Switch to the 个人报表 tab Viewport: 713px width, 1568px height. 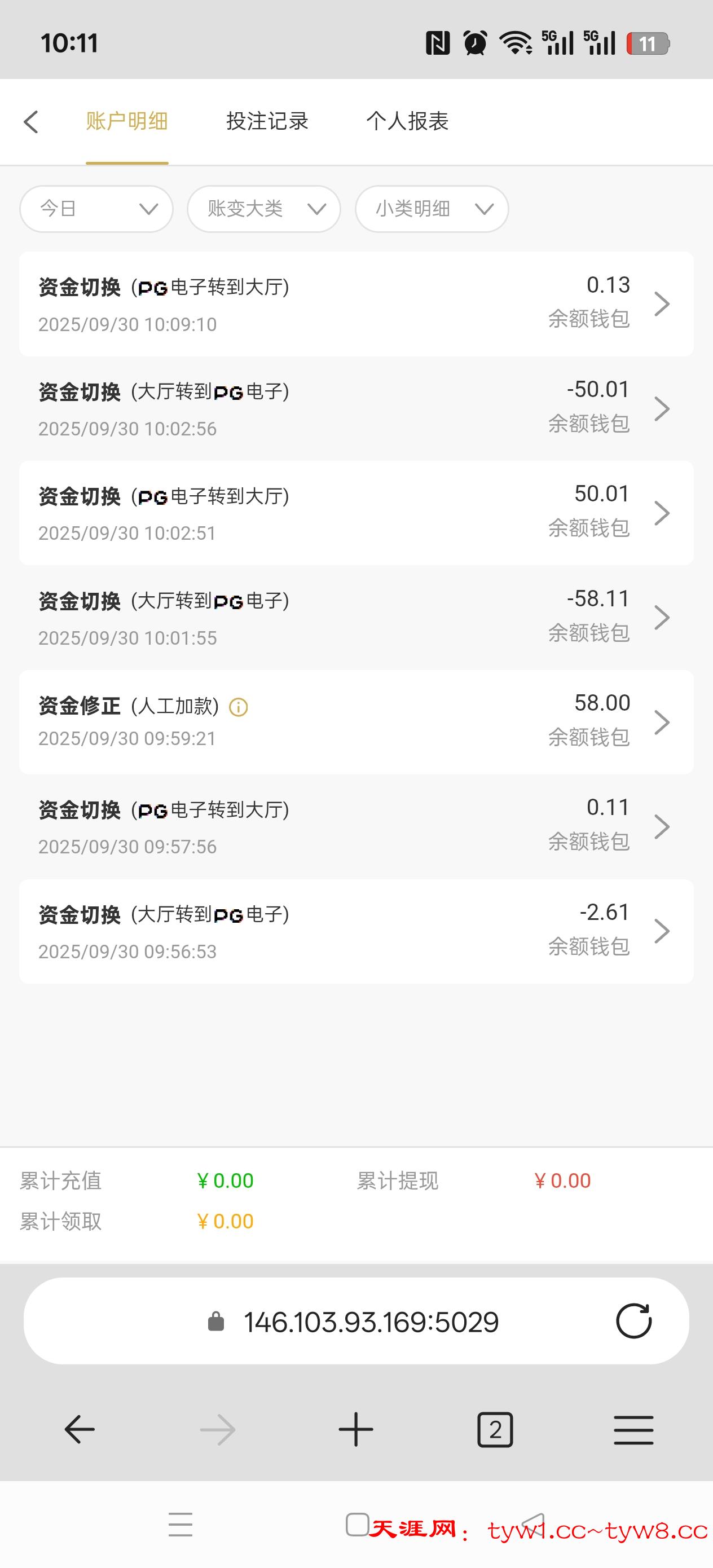point(407,121)
